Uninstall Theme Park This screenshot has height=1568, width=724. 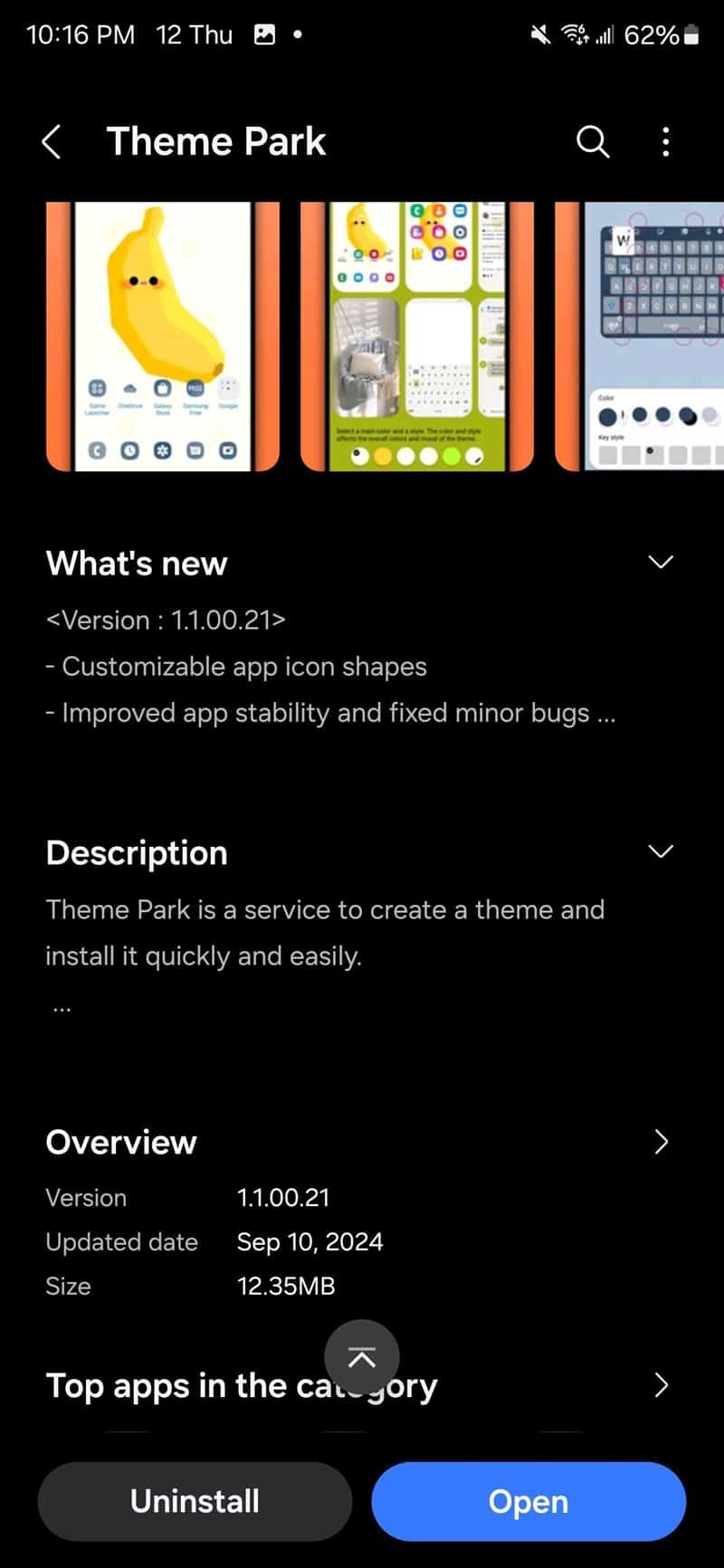[x=195, y=1501]
